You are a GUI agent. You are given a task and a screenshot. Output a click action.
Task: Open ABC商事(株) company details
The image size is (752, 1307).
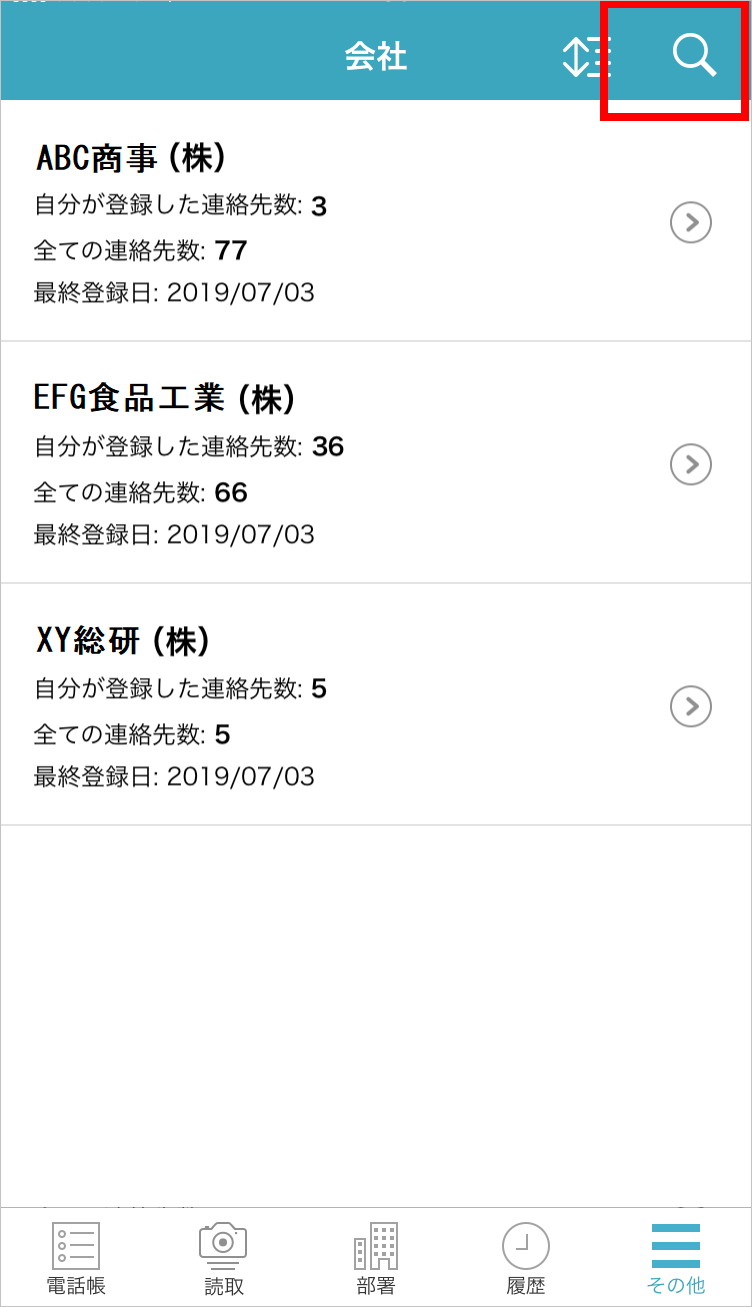[x=690, y=223]
